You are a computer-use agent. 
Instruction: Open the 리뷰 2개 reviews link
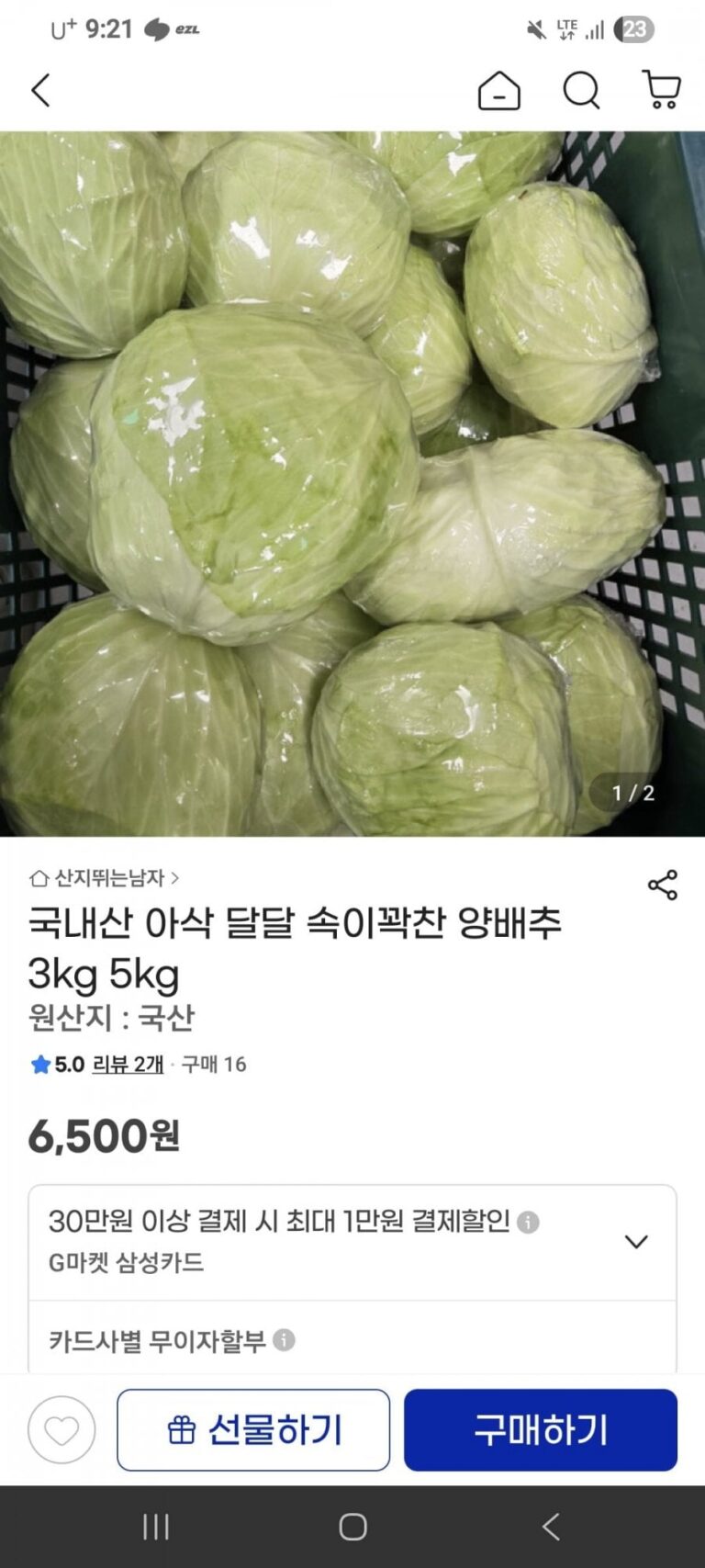(x=128, y=1065)
